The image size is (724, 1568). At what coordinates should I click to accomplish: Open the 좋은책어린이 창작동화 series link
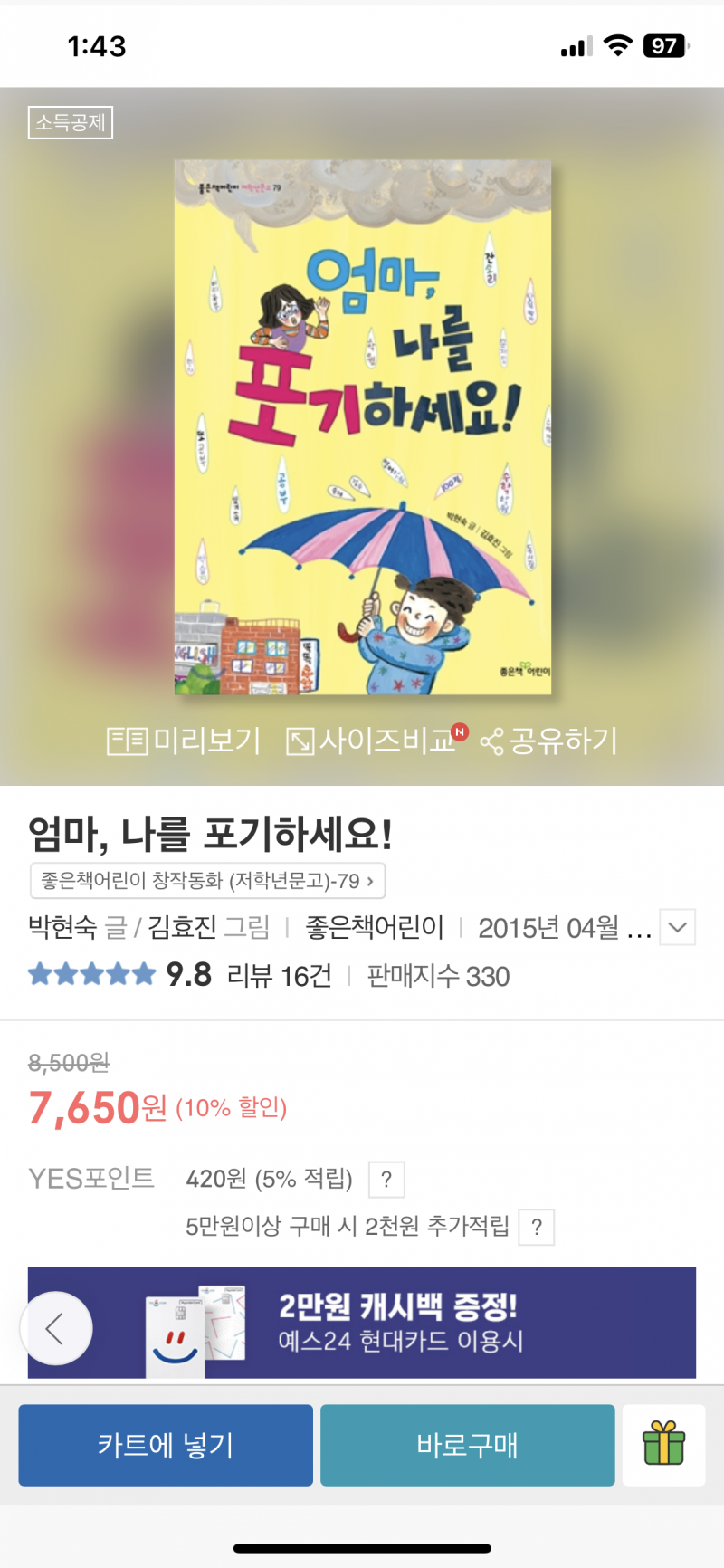pos(208,881)
